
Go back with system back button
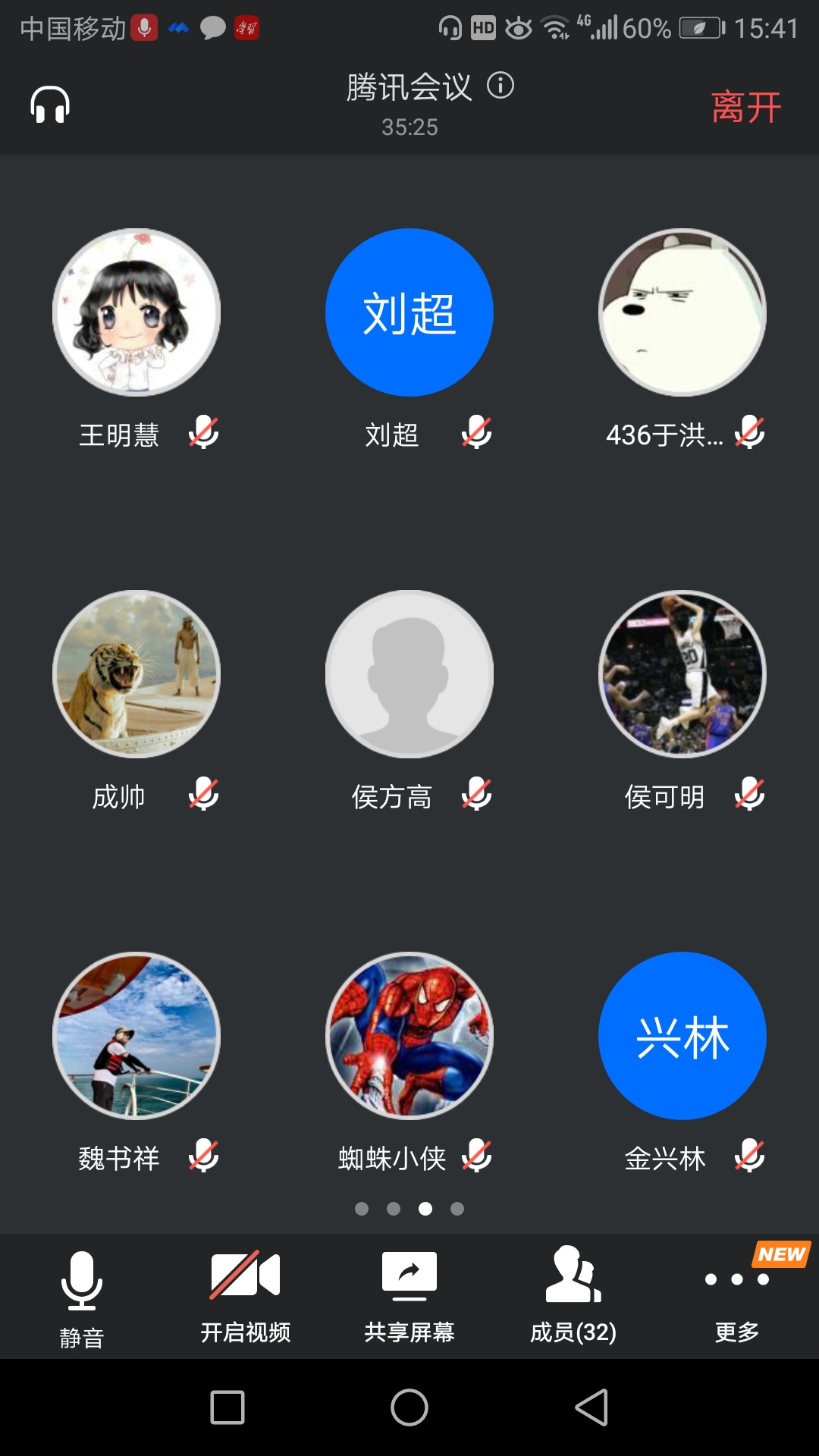[x=591, y=1407]
